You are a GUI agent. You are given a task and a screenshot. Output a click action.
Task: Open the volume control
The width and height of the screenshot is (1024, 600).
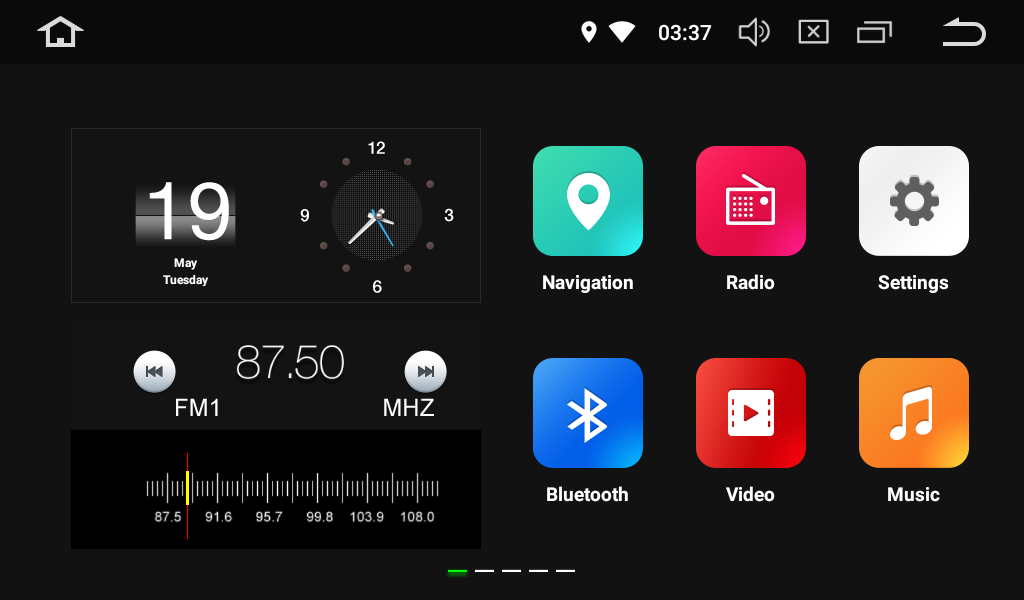pos(753,33)
